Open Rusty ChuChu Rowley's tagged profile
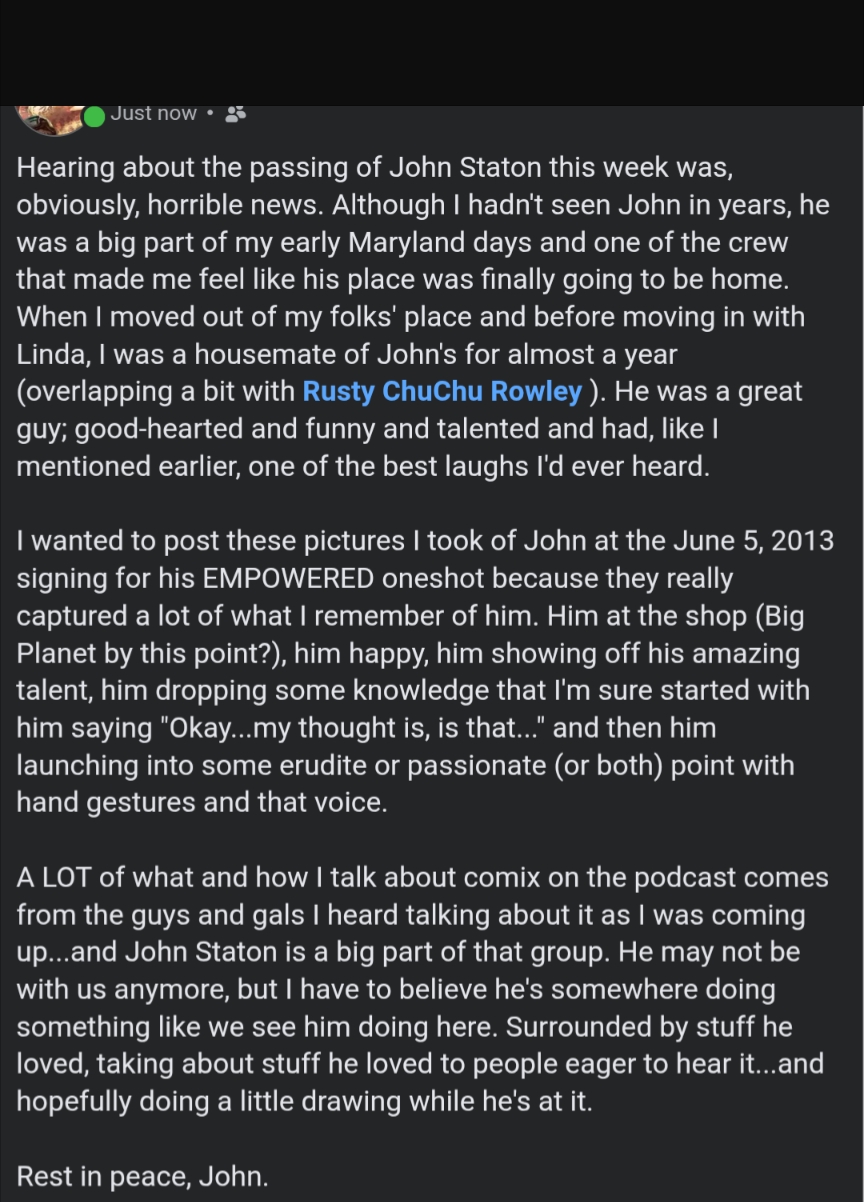 442,391
